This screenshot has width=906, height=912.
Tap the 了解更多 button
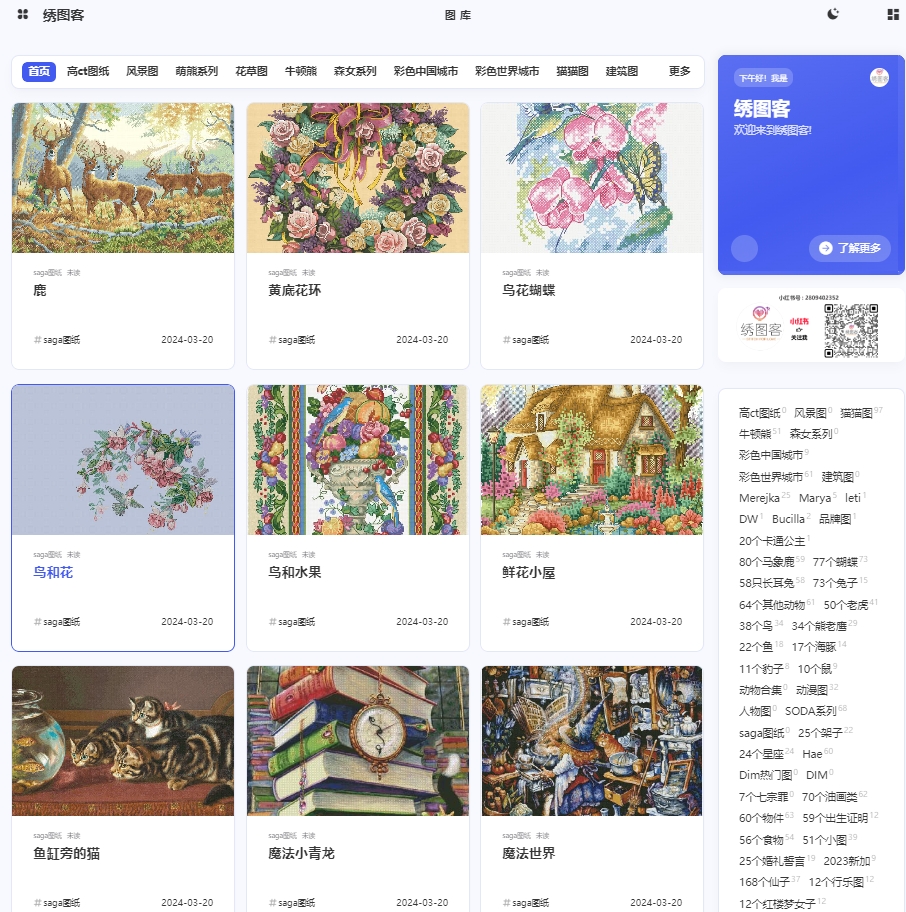(850, 248)
